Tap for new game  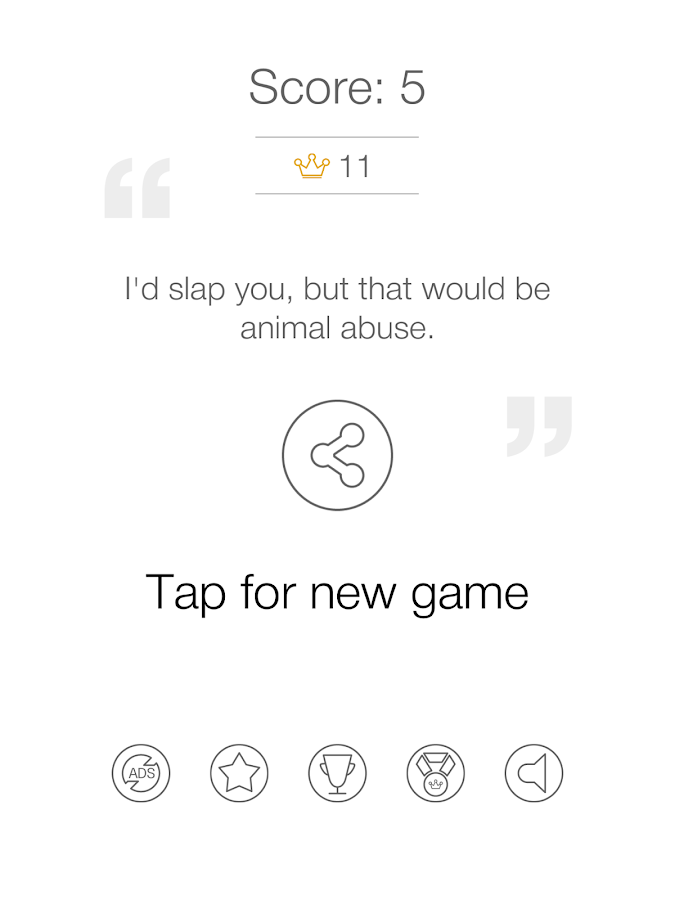(x=338, y=593)
